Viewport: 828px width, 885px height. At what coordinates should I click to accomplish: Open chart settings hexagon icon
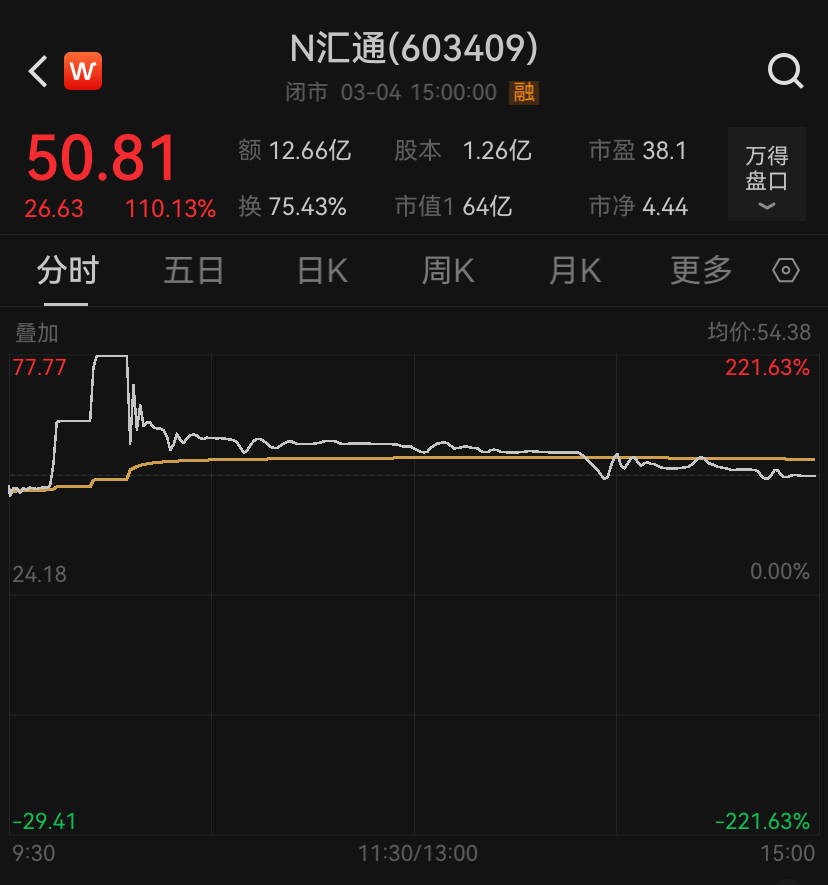[x=787, y=271]
